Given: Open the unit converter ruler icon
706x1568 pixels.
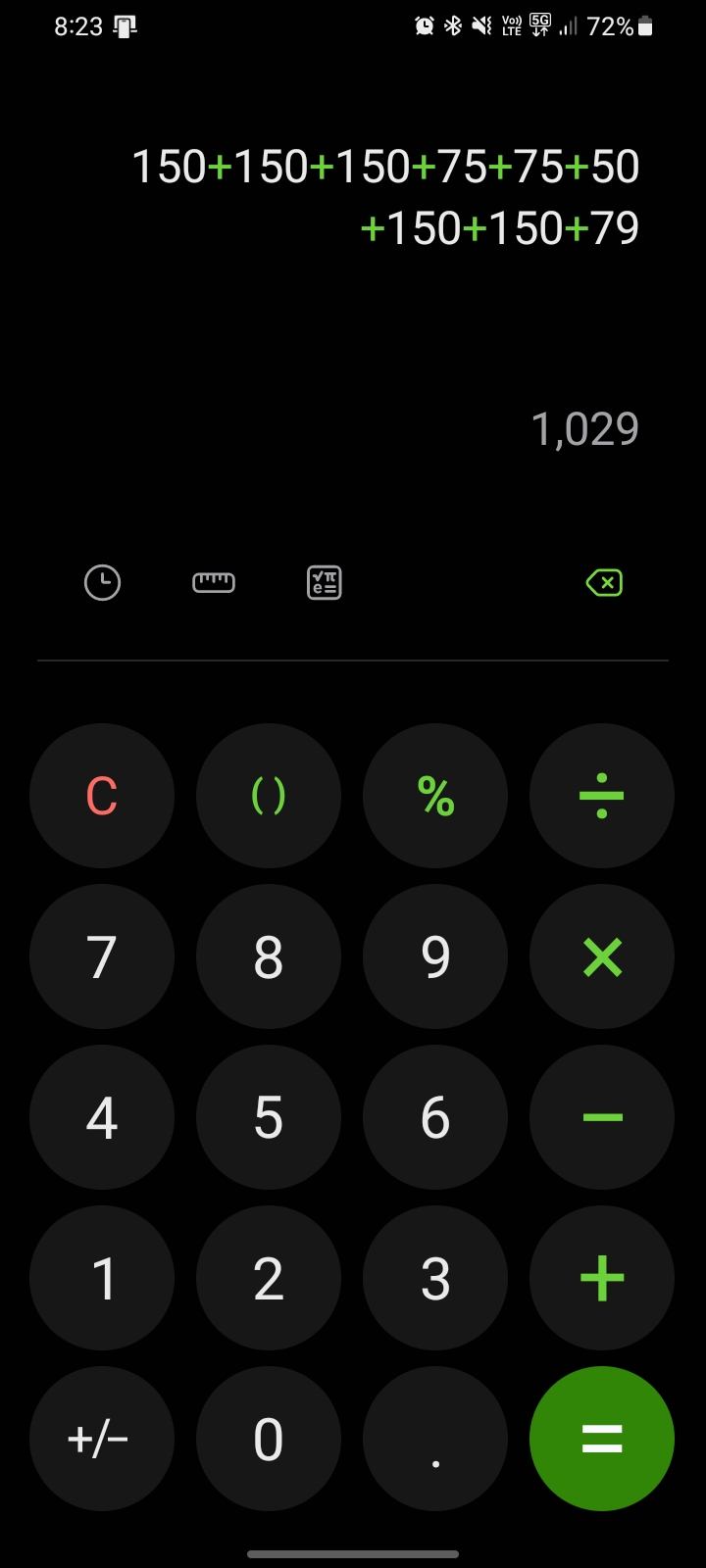Looking at the screenshot, I should (214, 583).
